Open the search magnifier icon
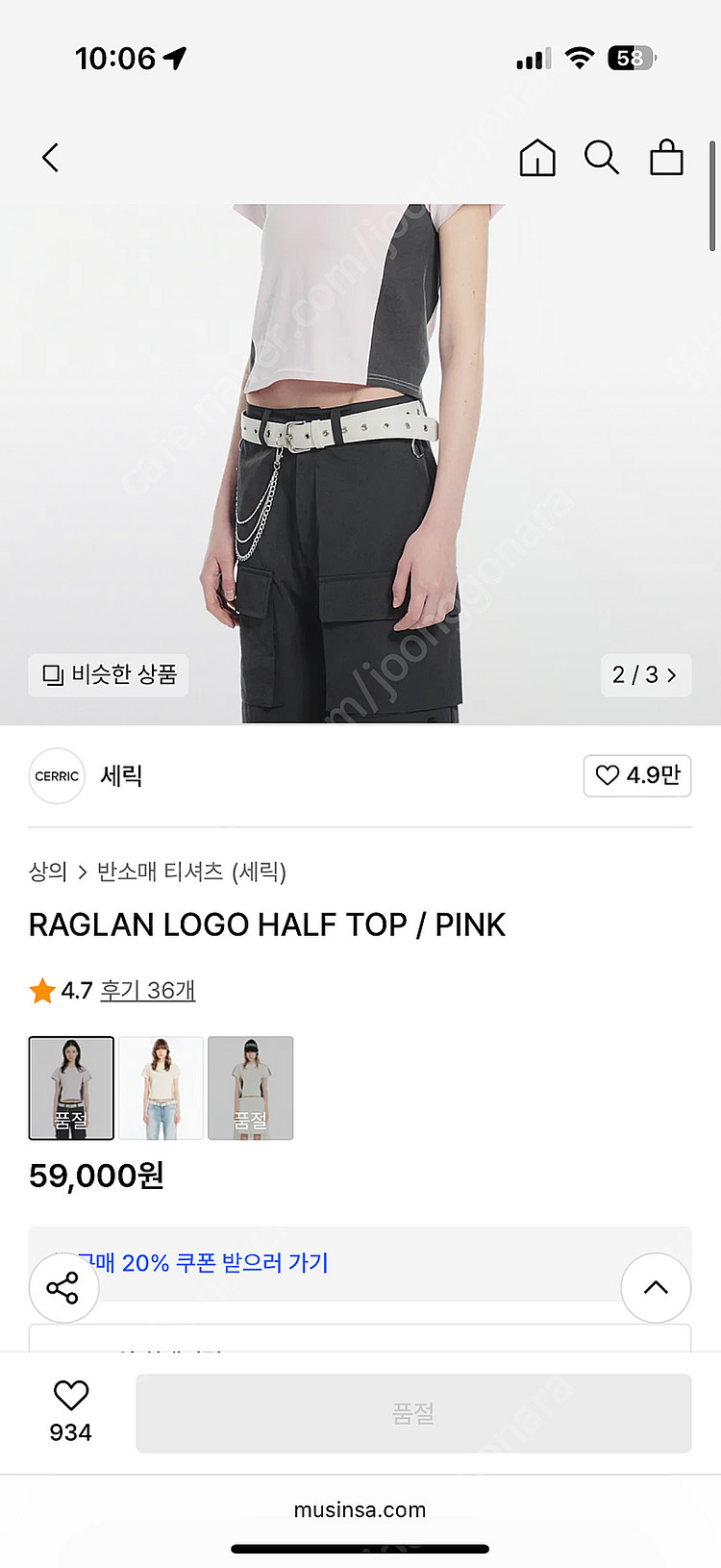721x1568 pixels. [x=602, y=158]
